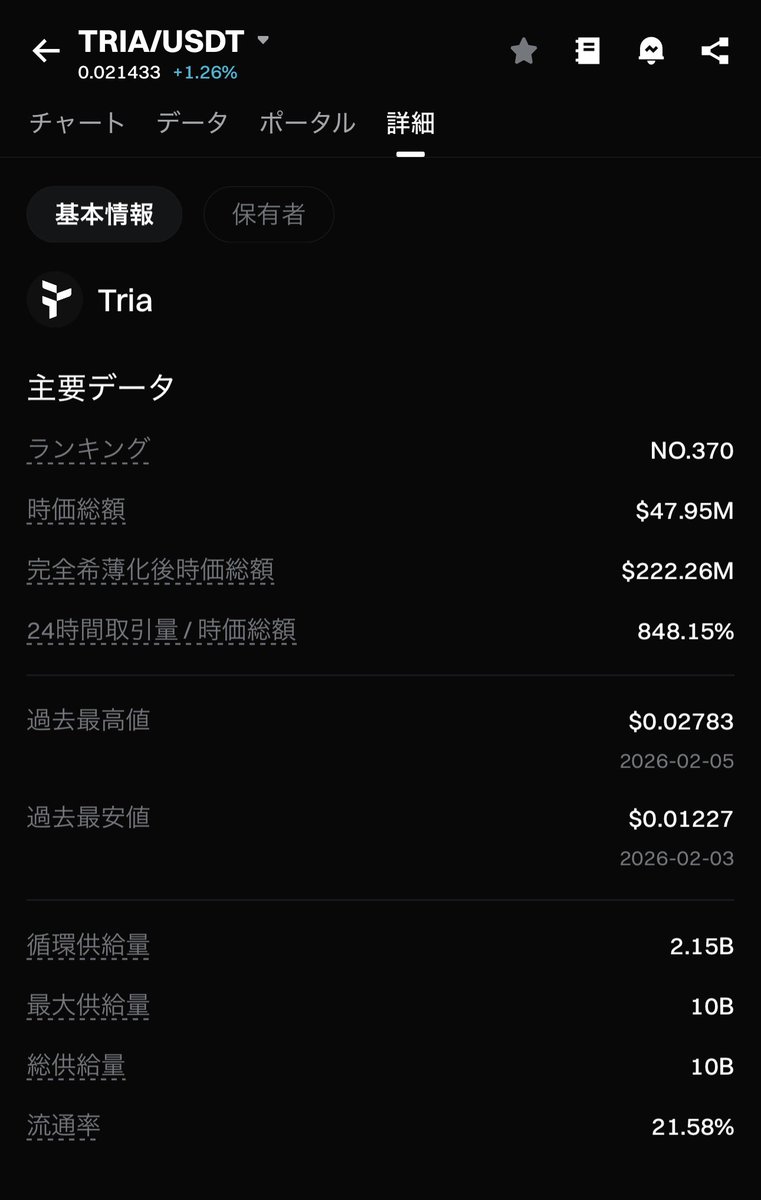
Task: Open the ポータル tab
Action: tap(307, 123)
